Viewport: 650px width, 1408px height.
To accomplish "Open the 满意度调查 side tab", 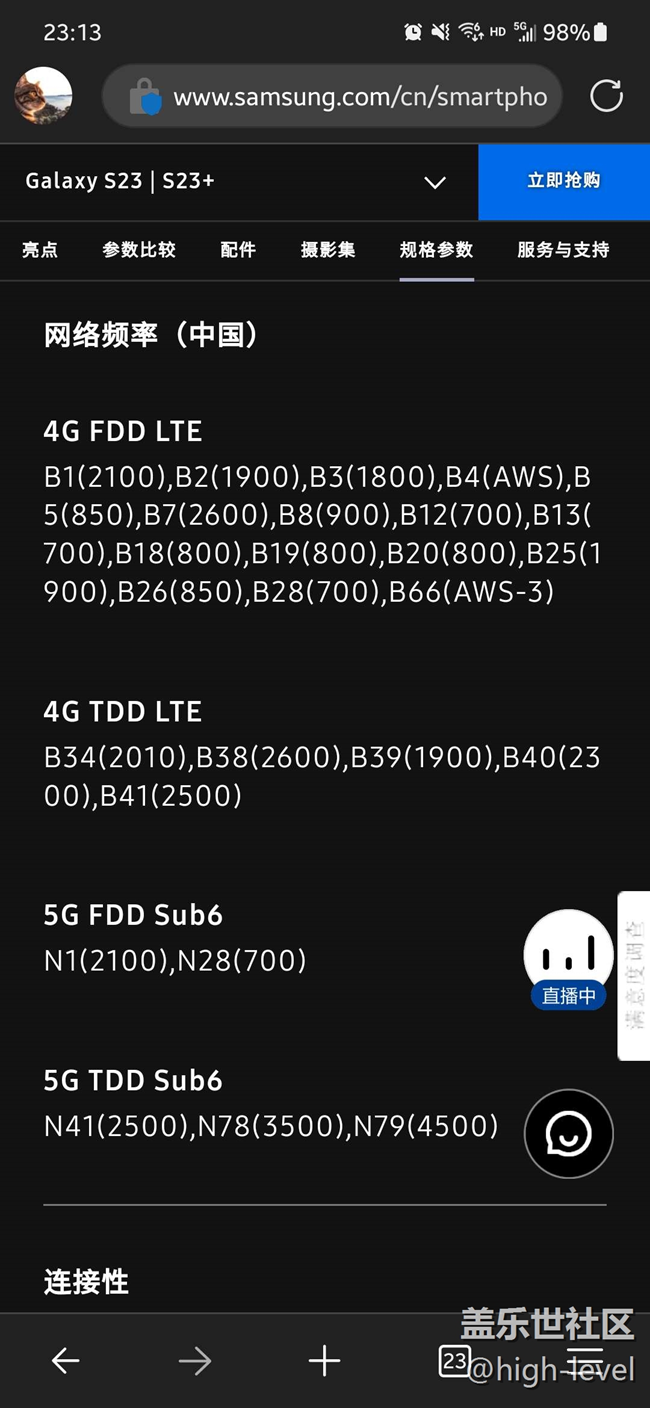I will [x=634, y=976].
